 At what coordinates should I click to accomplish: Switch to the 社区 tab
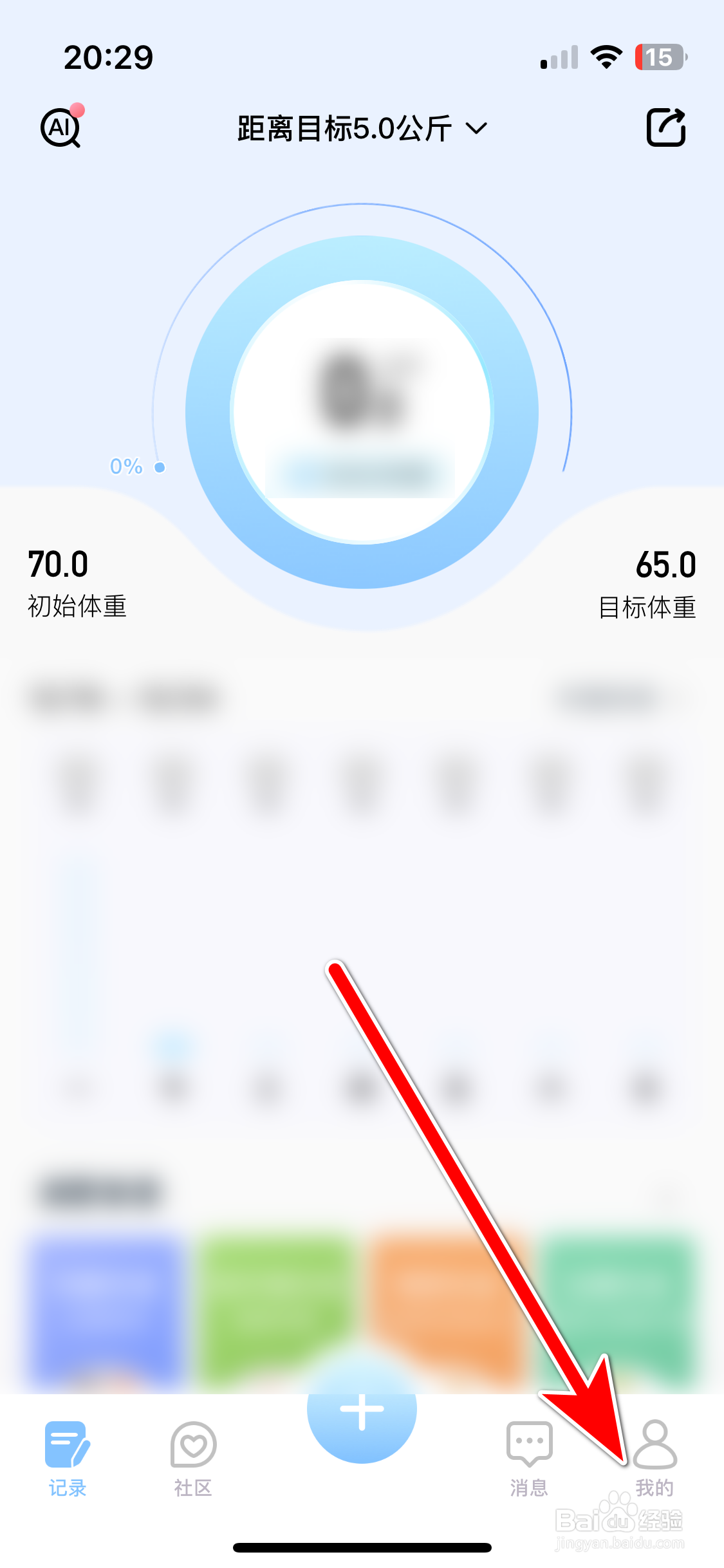[192, 1461]
